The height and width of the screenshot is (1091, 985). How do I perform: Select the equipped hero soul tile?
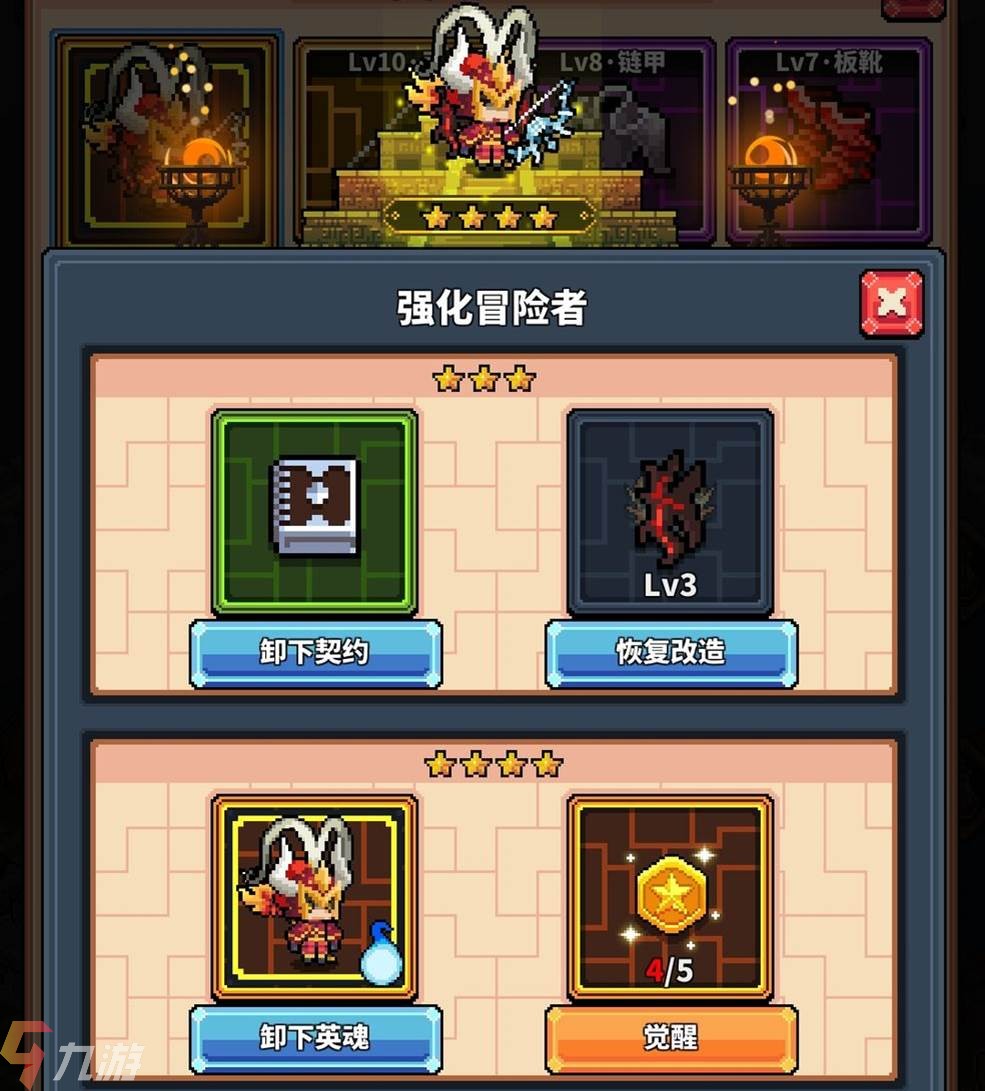coord(315,898)
